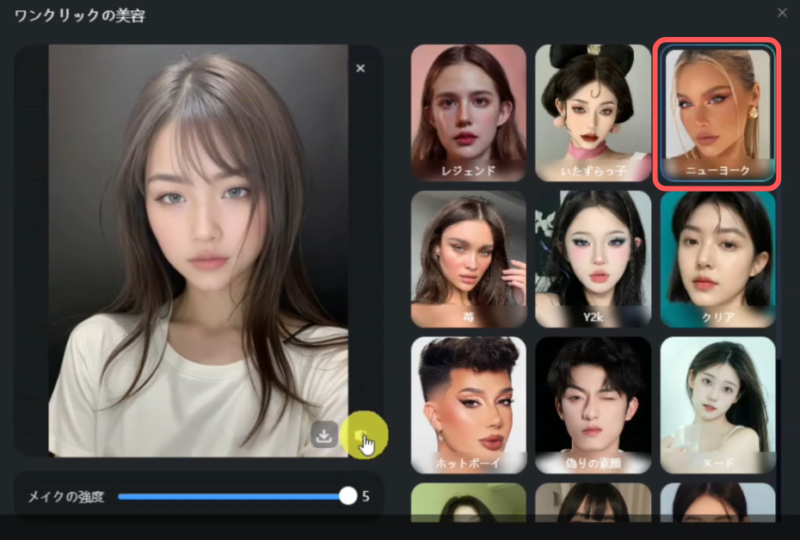Remove the portrait with its X icon
Screen dimensions: 800x540
361,68
